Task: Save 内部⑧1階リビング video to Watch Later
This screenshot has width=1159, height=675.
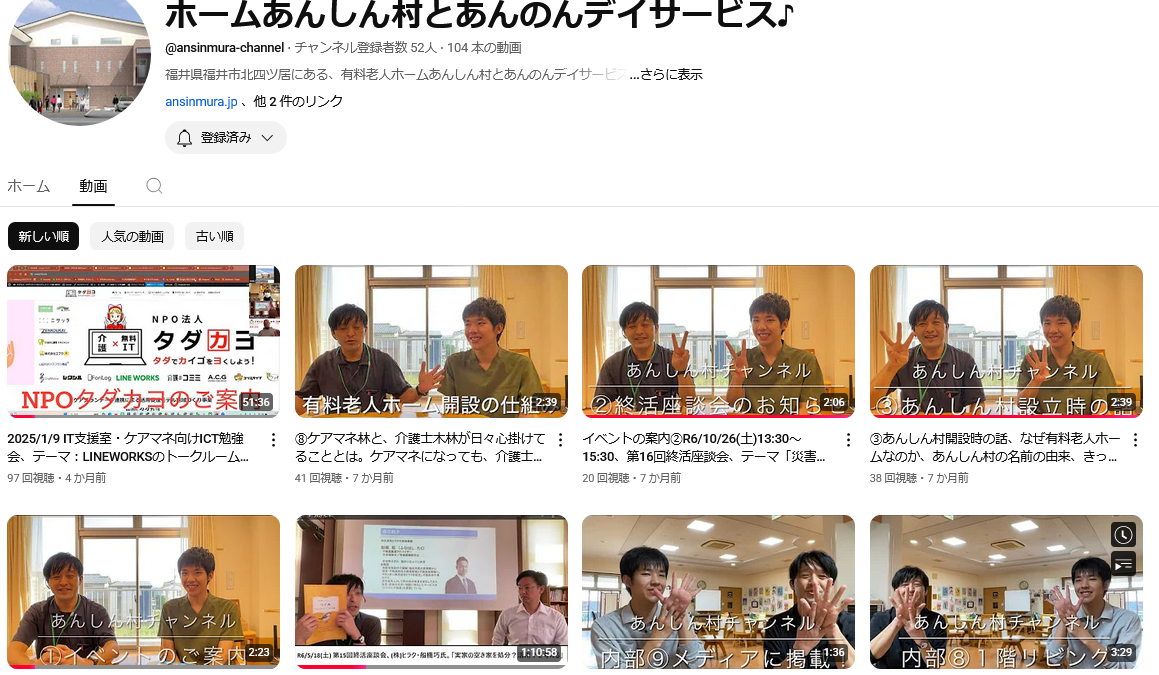Action: [x=1123, y=535]
